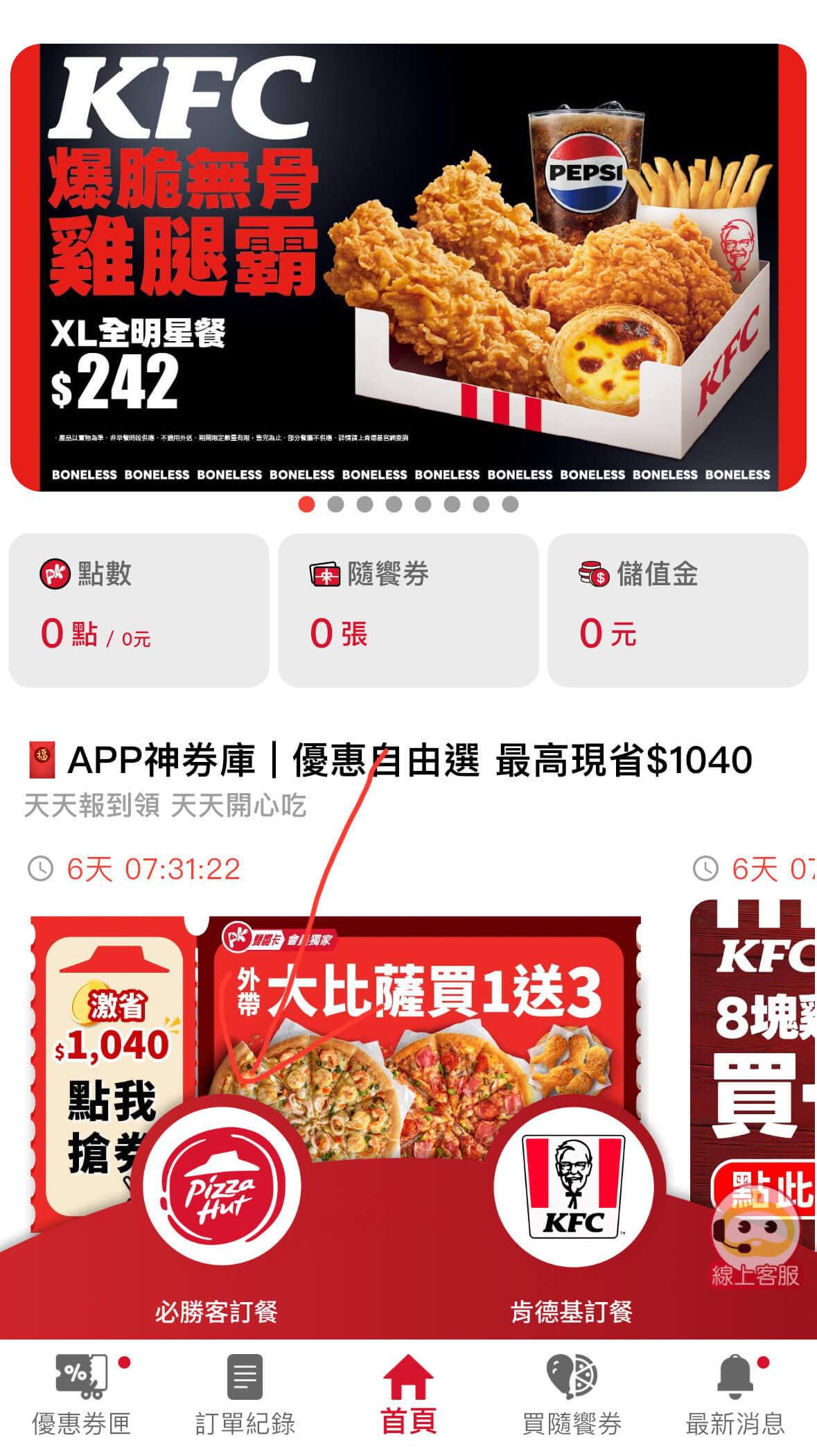Tap the KFC 8塊雞 coupon card
817x1456 pixels.
pyautogui.click(x=755, y=1026)
